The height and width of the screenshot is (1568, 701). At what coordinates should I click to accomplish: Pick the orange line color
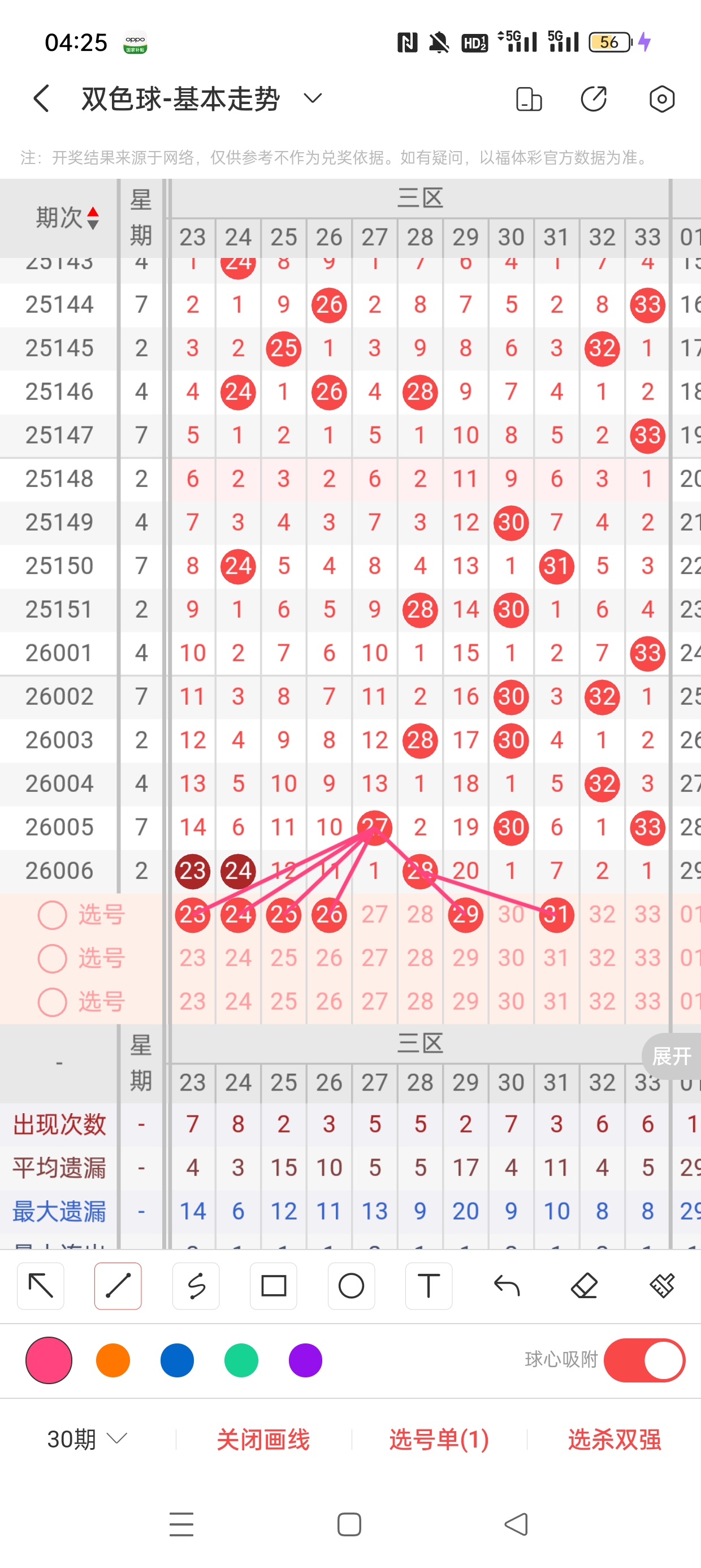(113, 1360)
